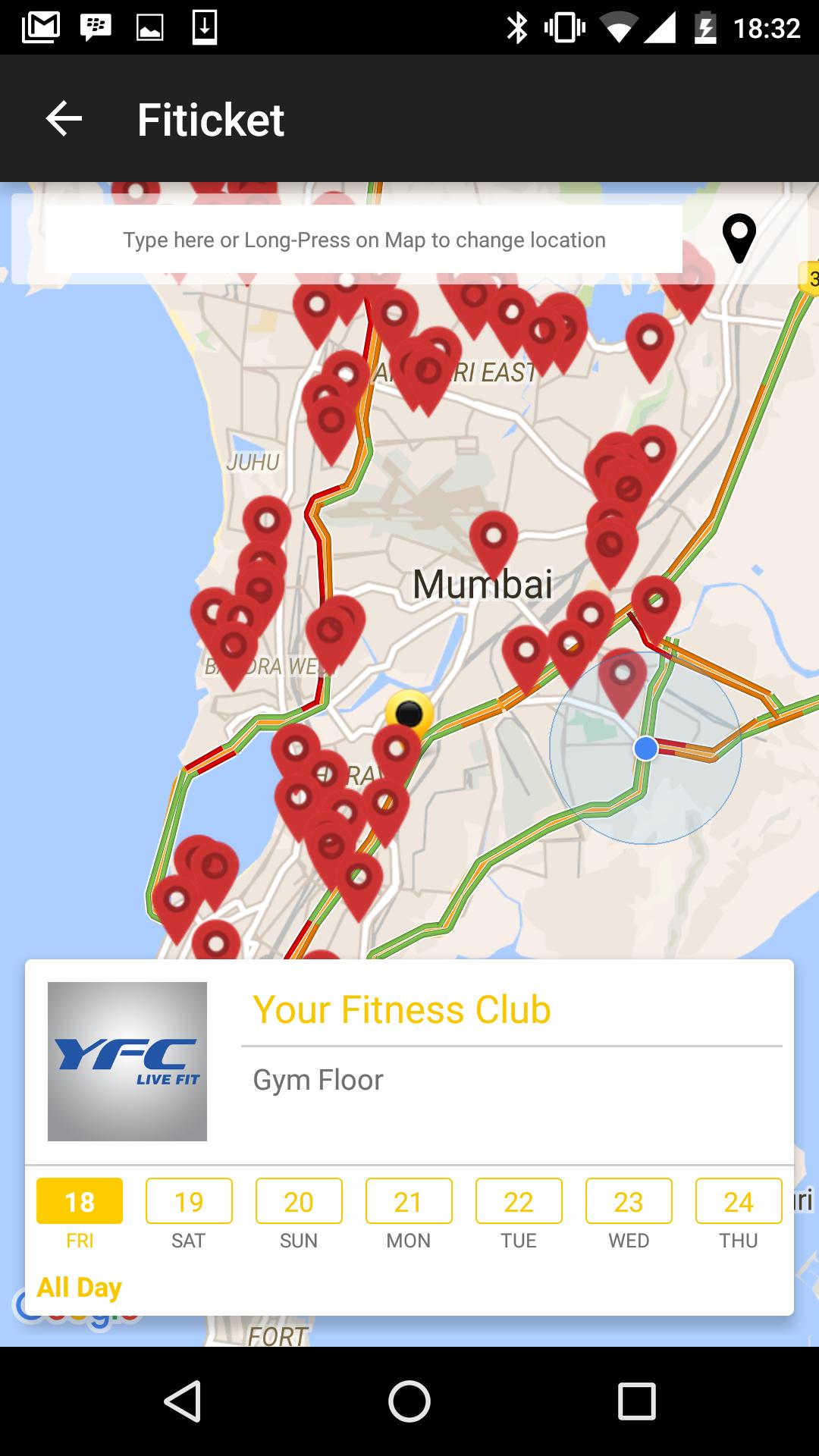Tap the black location pin icon
The image size is (819, 1456).
[739, 238]
